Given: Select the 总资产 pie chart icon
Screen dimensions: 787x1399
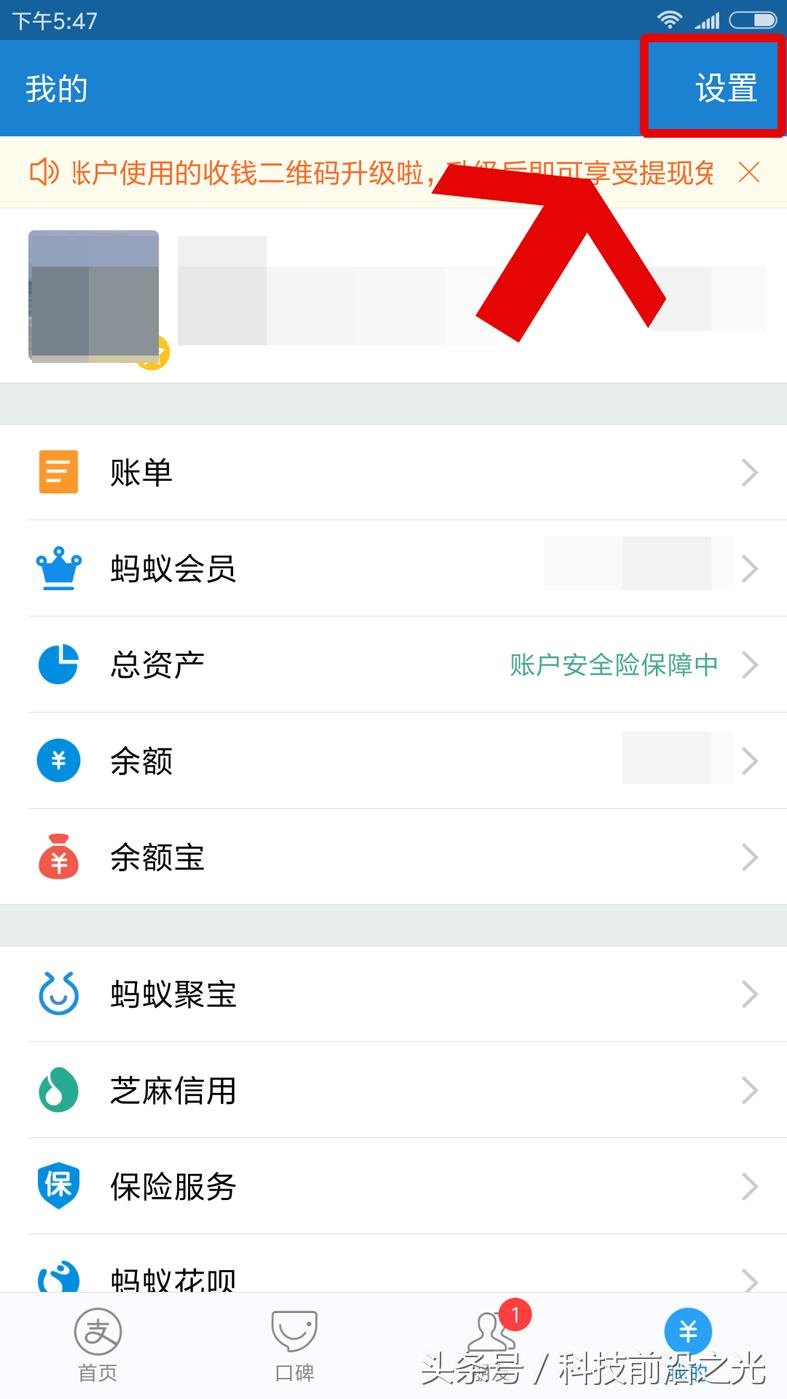Looking at the screenshot, I should [x=58, y=664].
